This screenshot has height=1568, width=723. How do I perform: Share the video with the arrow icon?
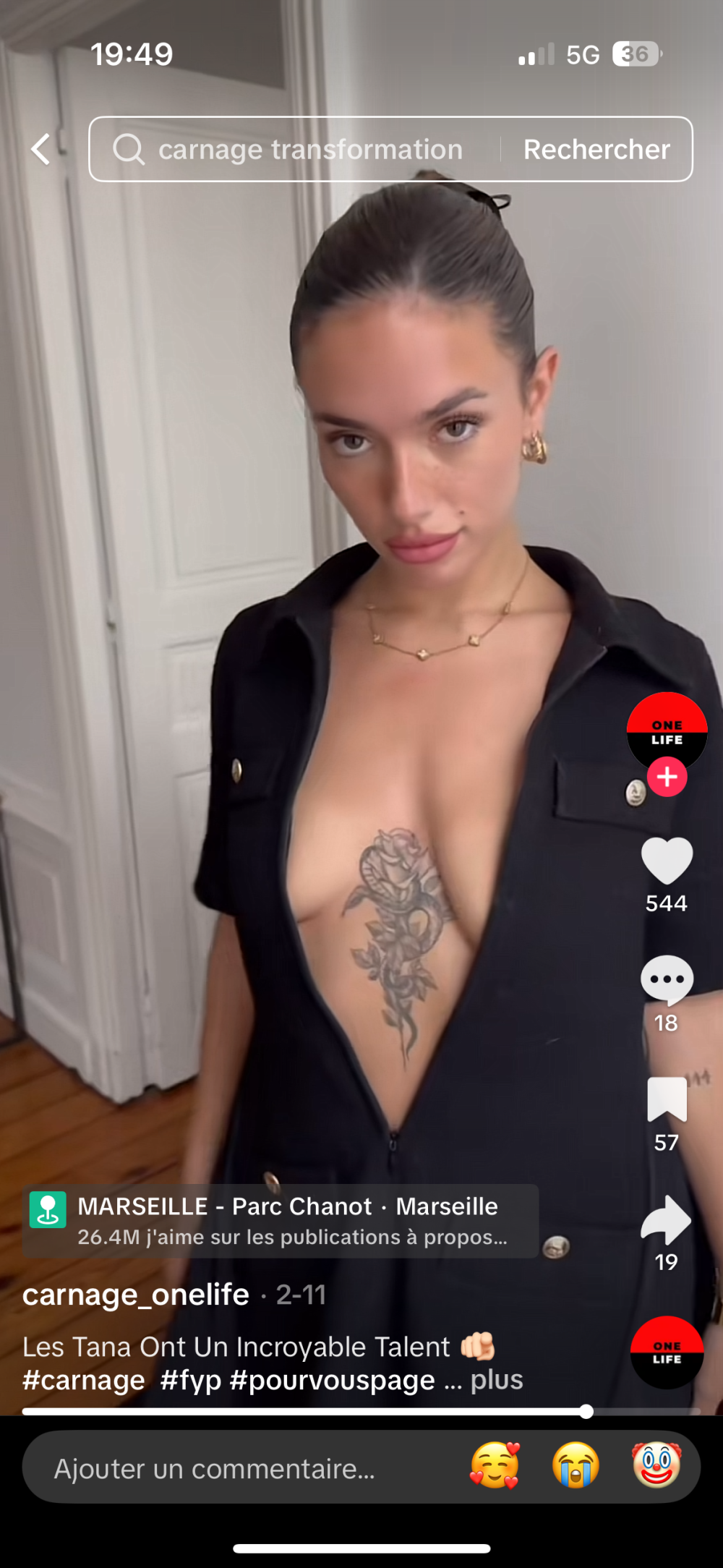[667, 1219]
